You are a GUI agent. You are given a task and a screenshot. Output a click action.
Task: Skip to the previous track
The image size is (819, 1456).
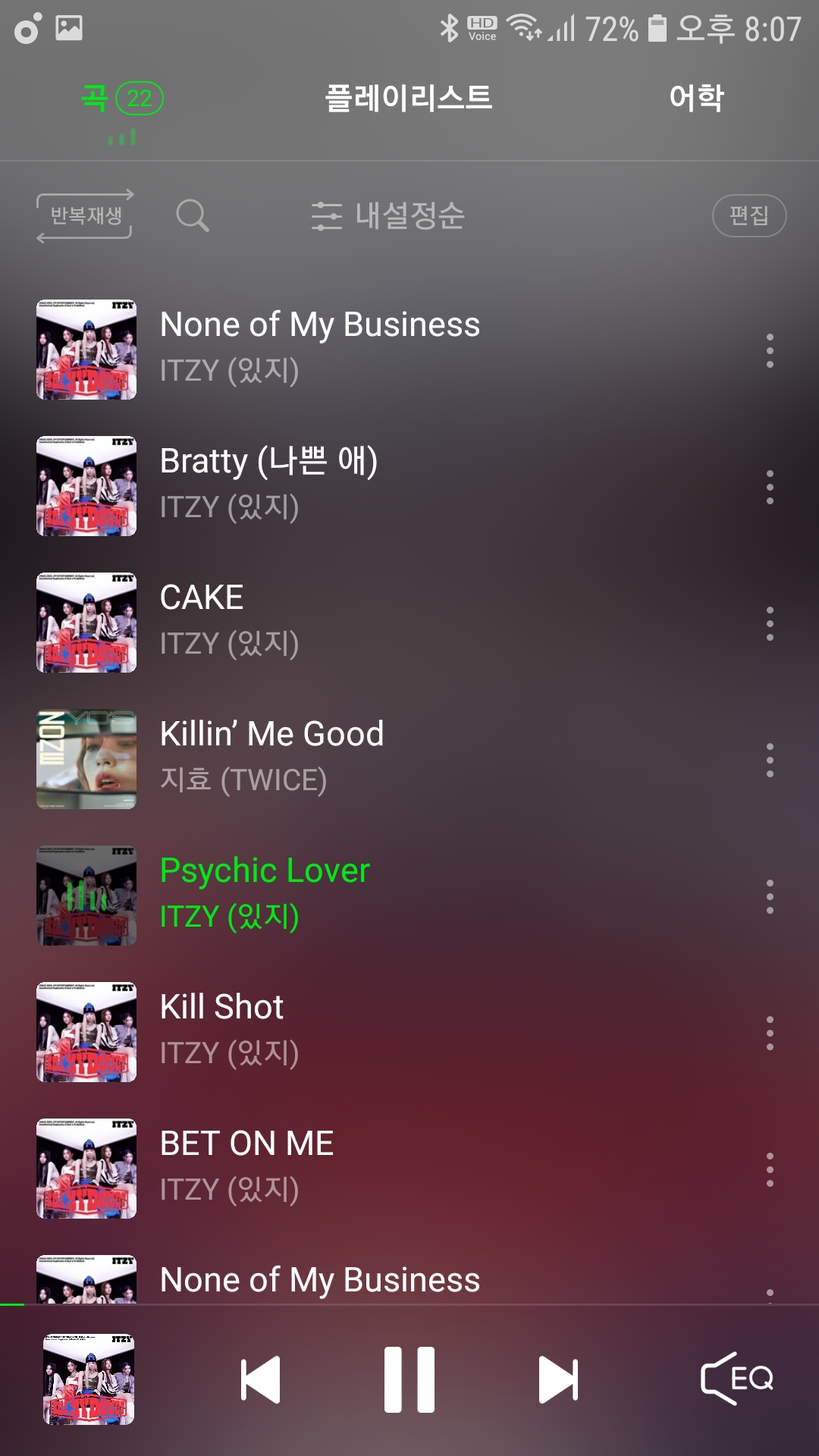pos(261,1379)
